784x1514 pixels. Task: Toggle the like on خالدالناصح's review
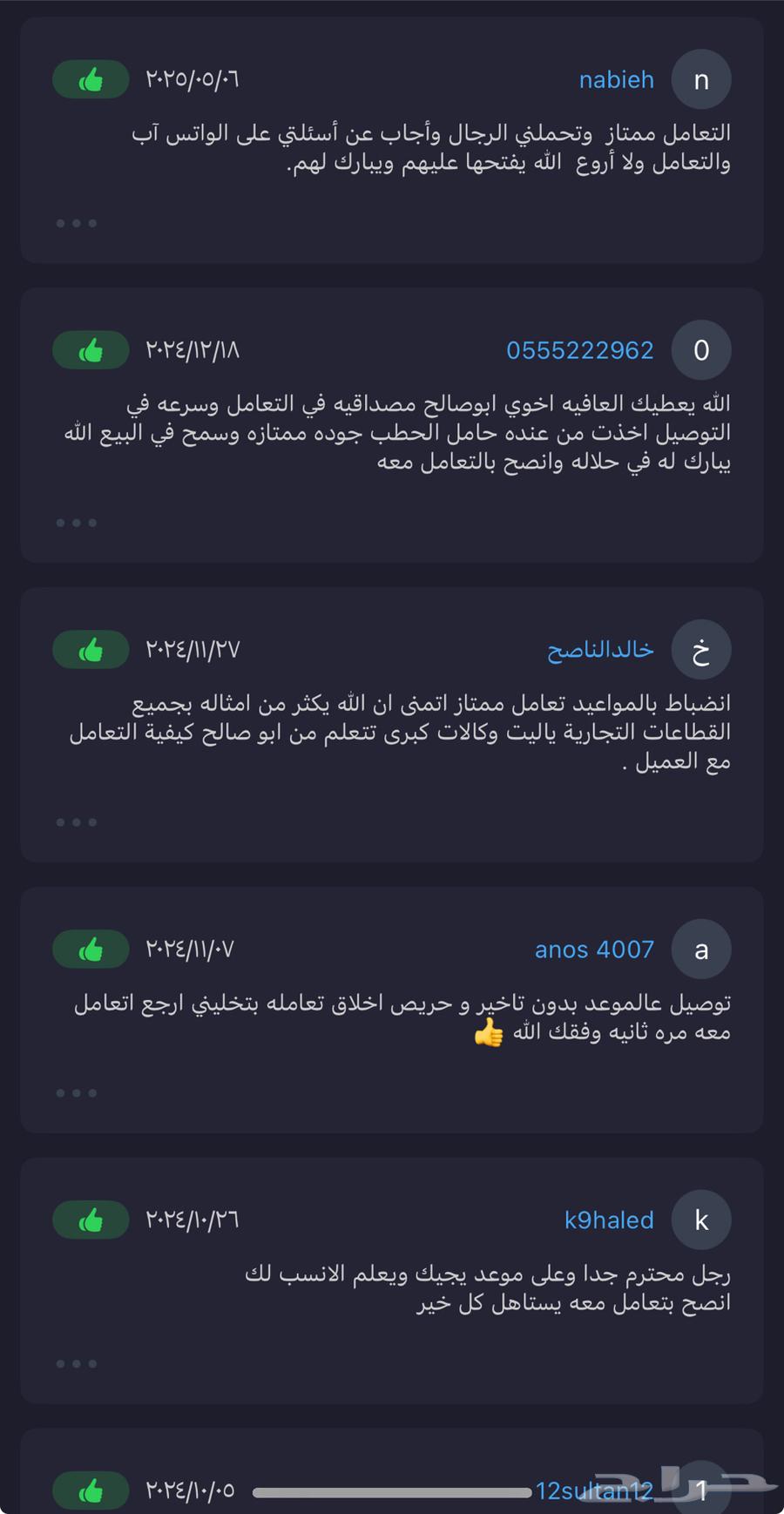[x=91, y=649]
